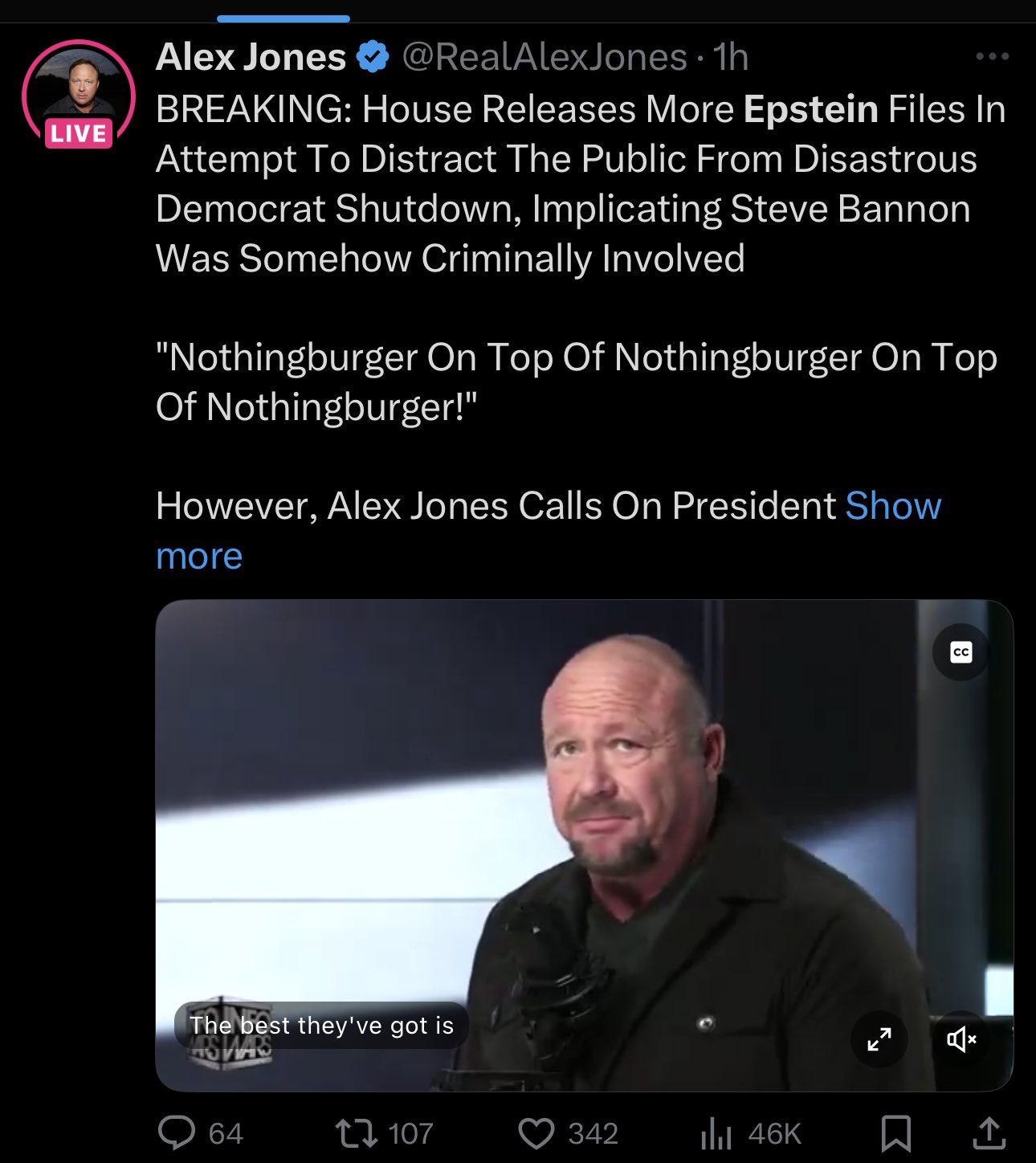Expand post text with Show more
Viewport: 1036px width, 1163px height.
[x=892, y=506]
